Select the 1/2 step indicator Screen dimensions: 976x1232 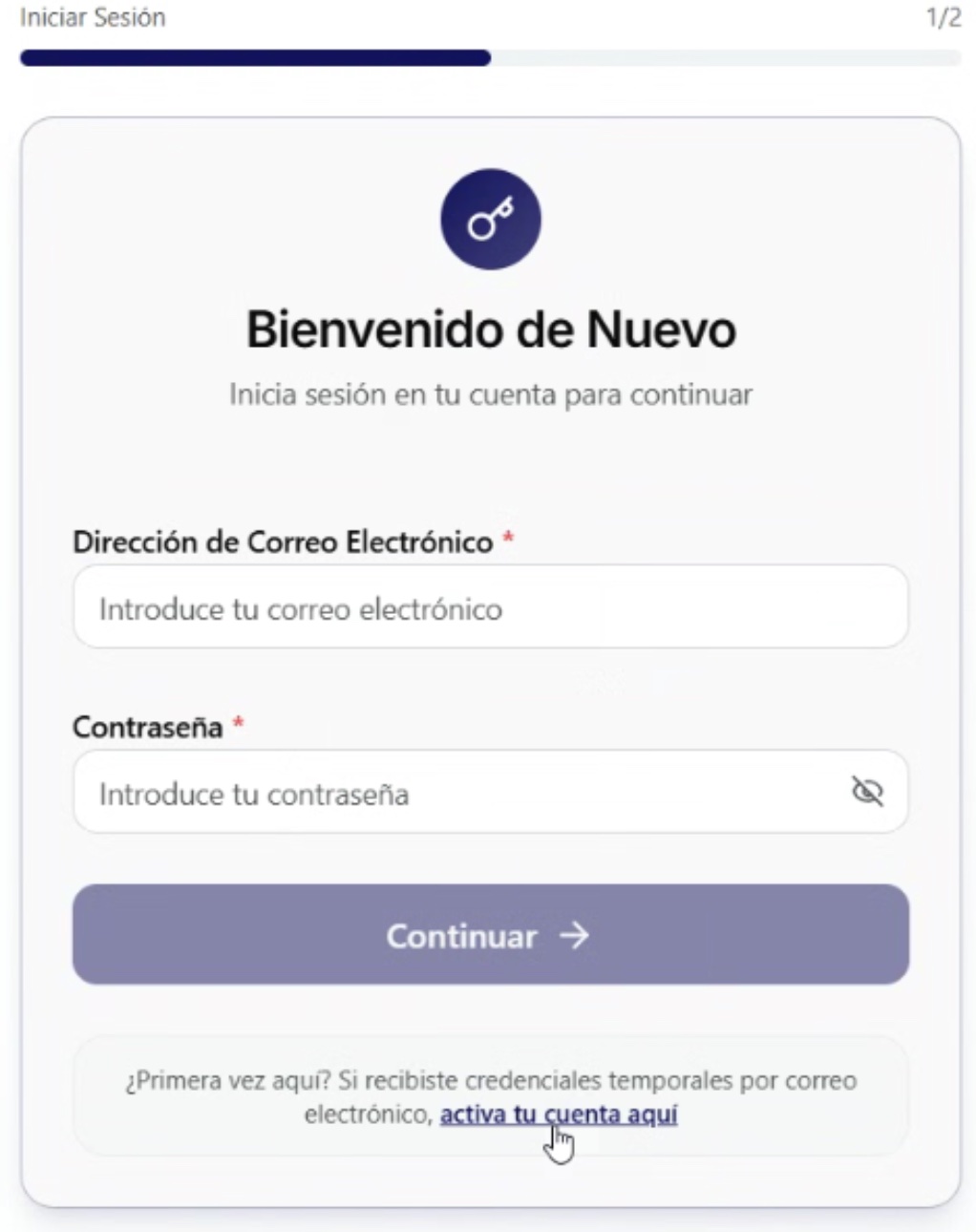942,17
